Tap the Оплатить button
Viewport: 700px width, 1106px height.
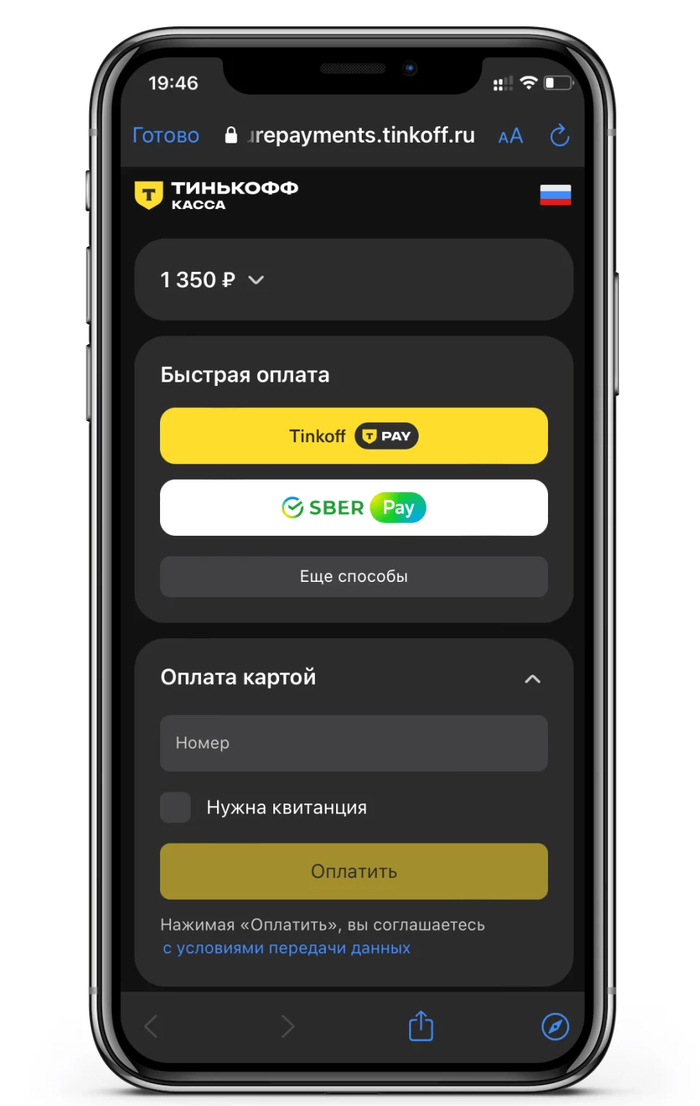(354, 871)
